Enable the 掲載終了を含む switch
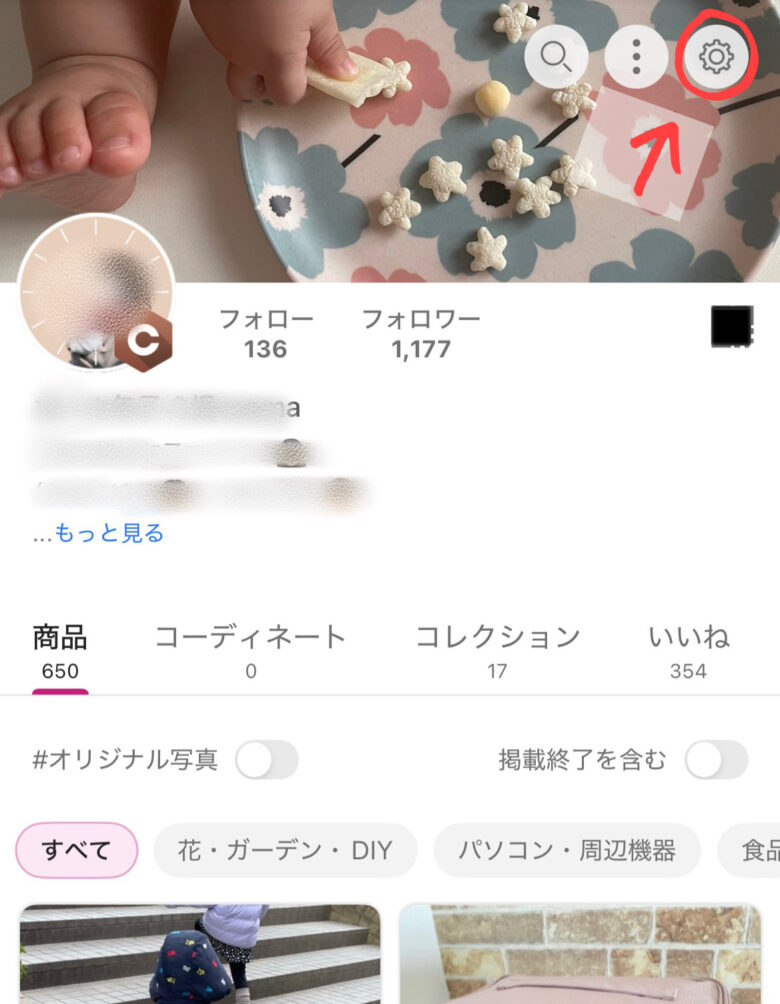780x1004 pixels. [x=716, y=760]
